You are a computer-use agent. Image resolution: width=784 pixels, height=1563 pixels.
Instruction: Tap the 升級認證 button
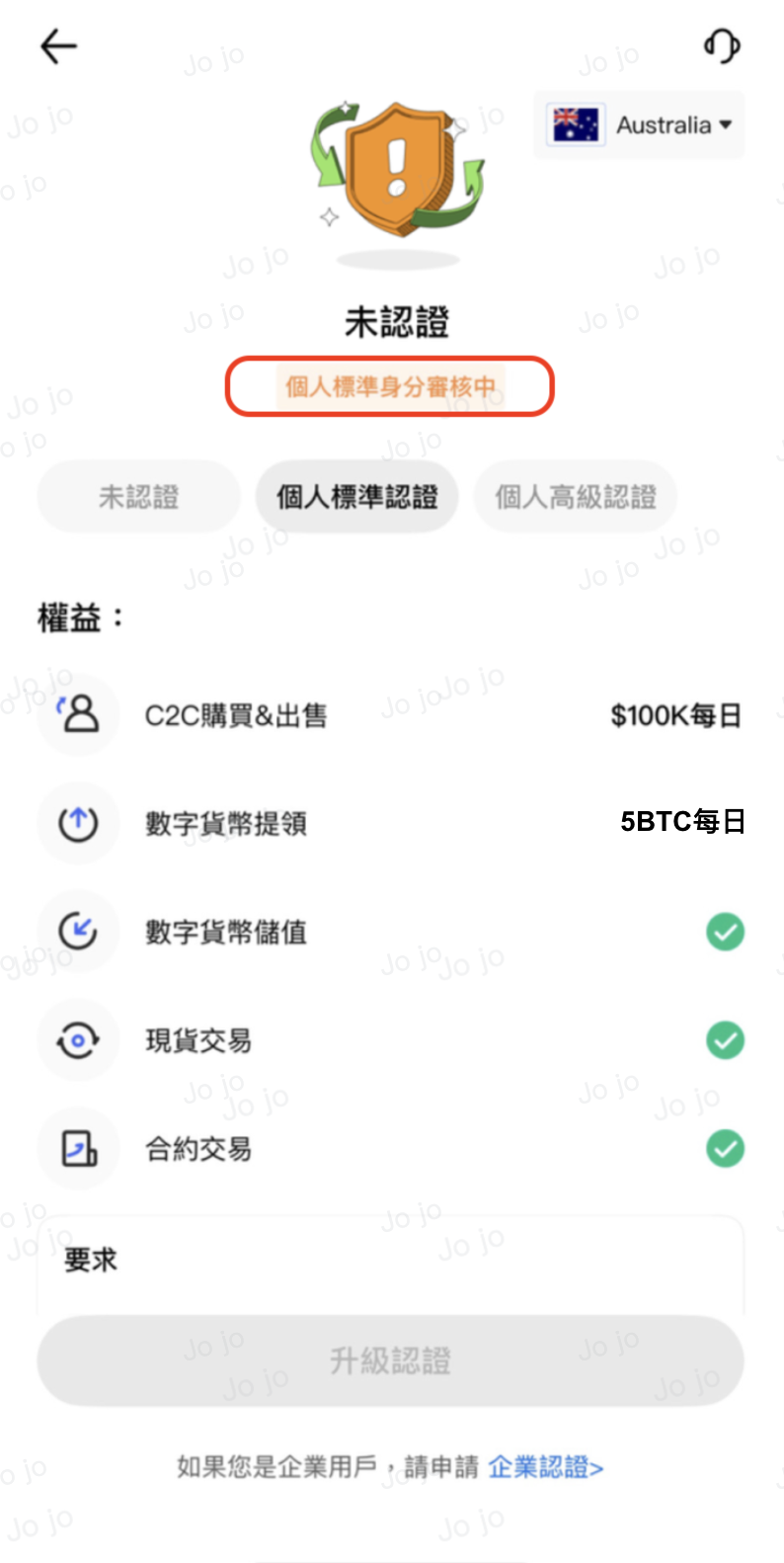pos(390,1360)
